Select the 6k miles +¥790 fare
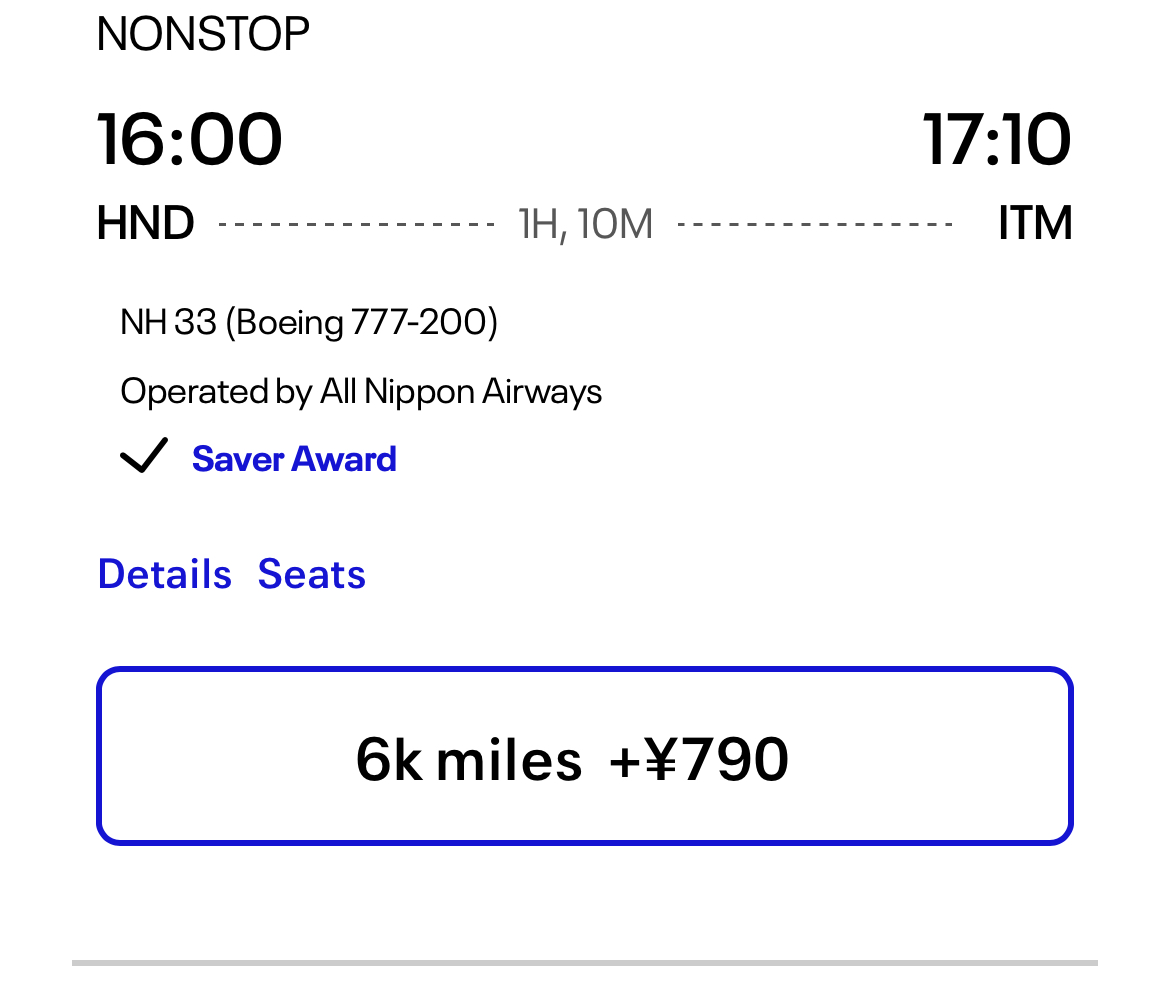This screenshot has height=999, width=1170. point(585,756)
